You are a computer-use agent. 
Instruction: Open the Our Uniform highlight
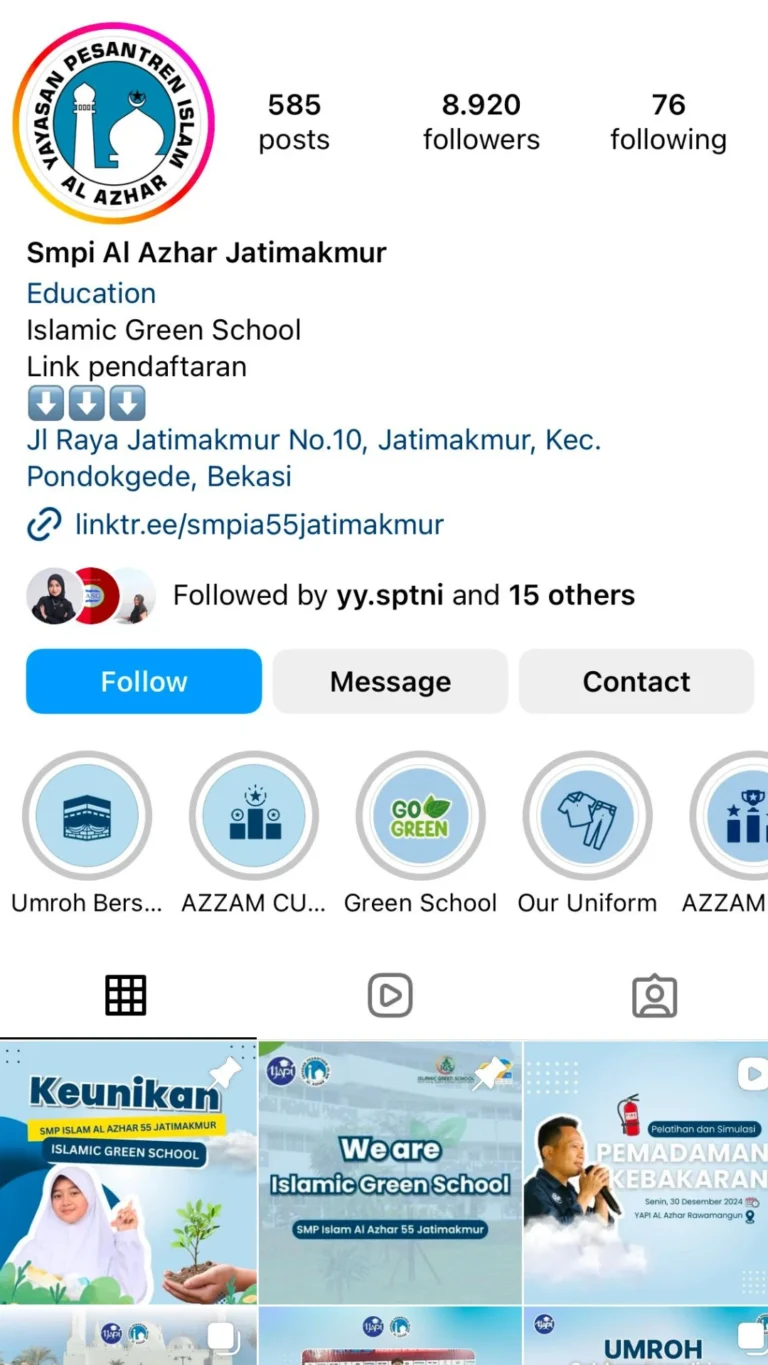tap(587, 816)
